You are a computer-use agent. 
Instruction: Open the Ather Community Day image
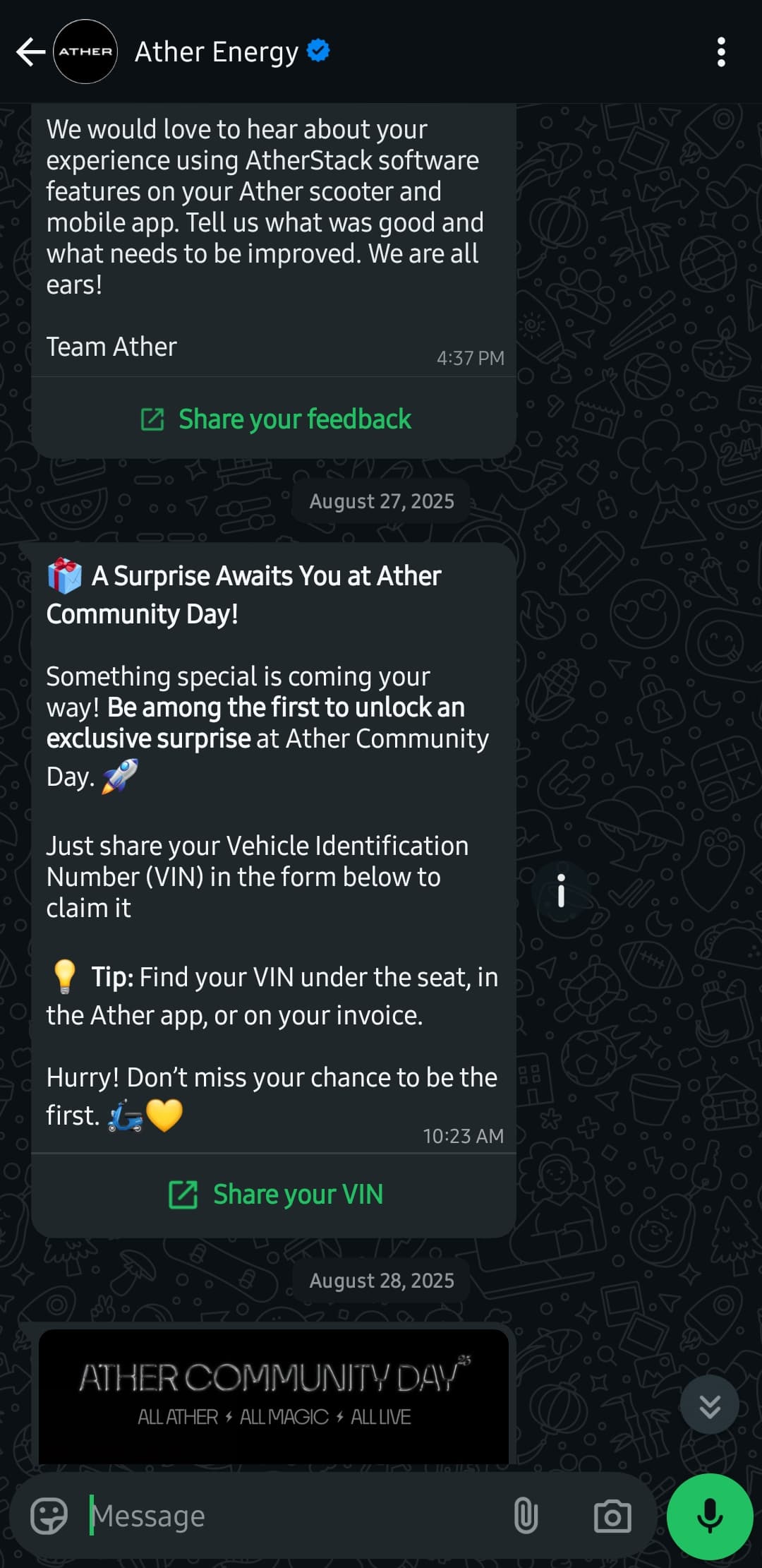point(274,1396)
